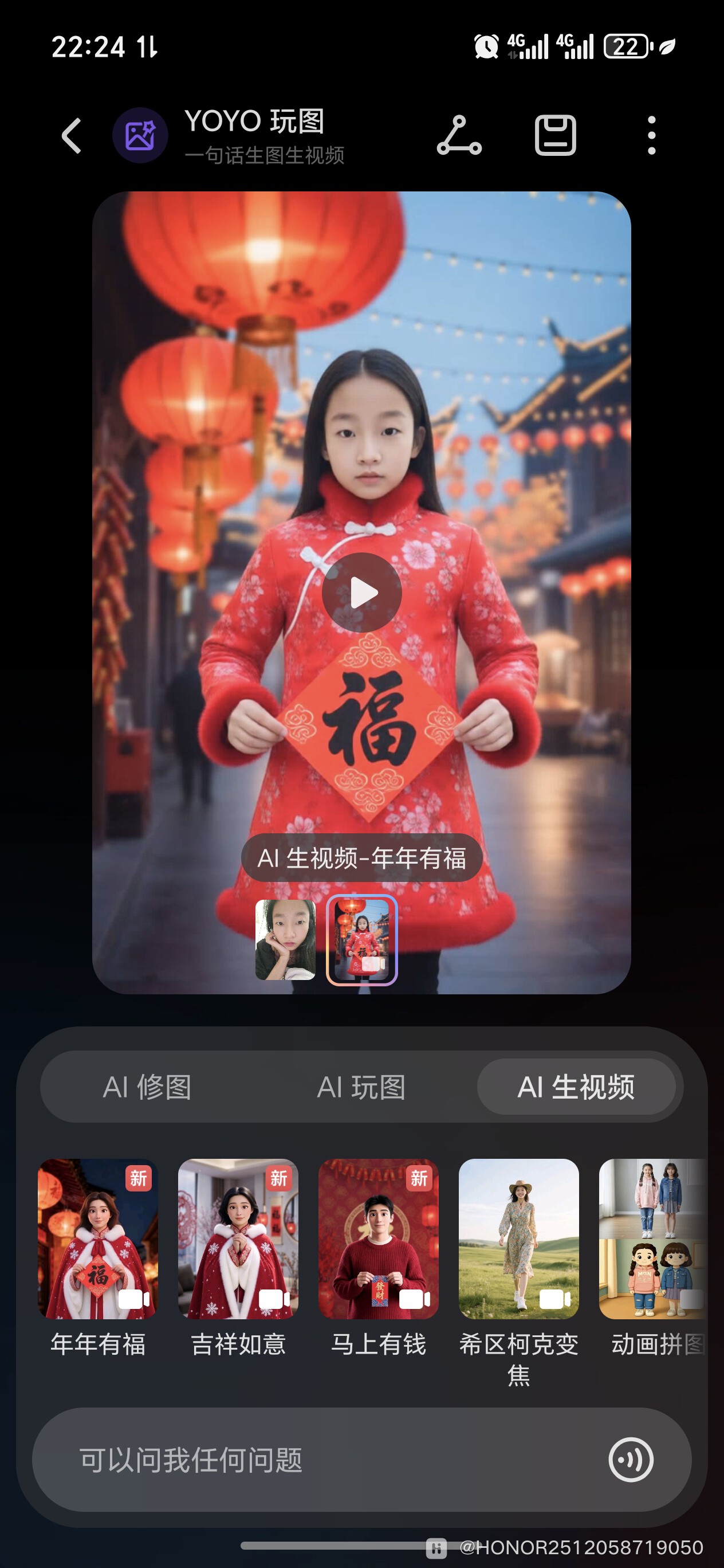Play the generated 年年有福 video

point(362,592)
